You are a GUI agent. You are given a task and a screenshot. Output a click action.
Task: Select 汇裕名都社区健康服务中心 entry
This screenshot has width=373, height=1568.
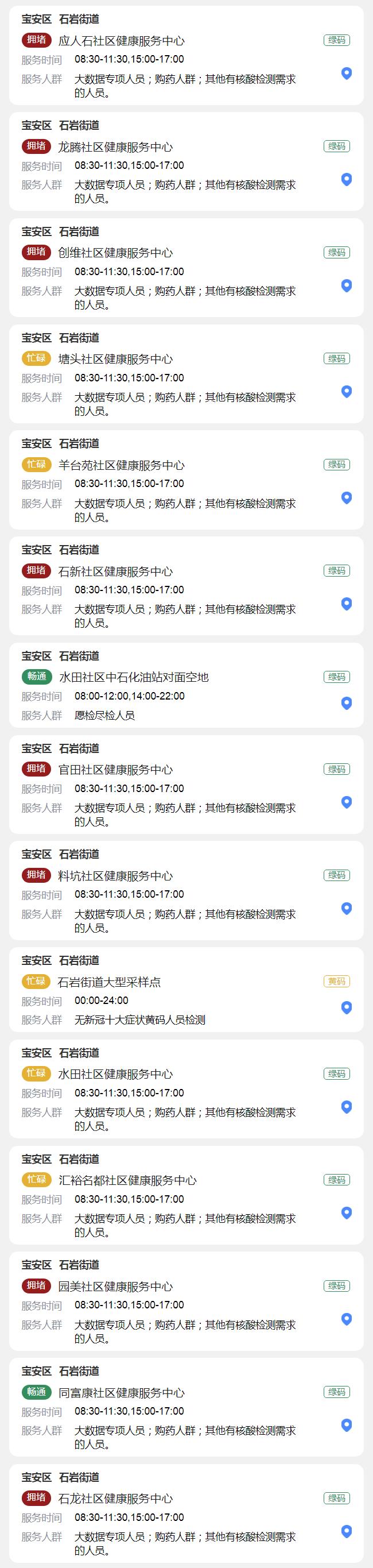(128, 1180)
